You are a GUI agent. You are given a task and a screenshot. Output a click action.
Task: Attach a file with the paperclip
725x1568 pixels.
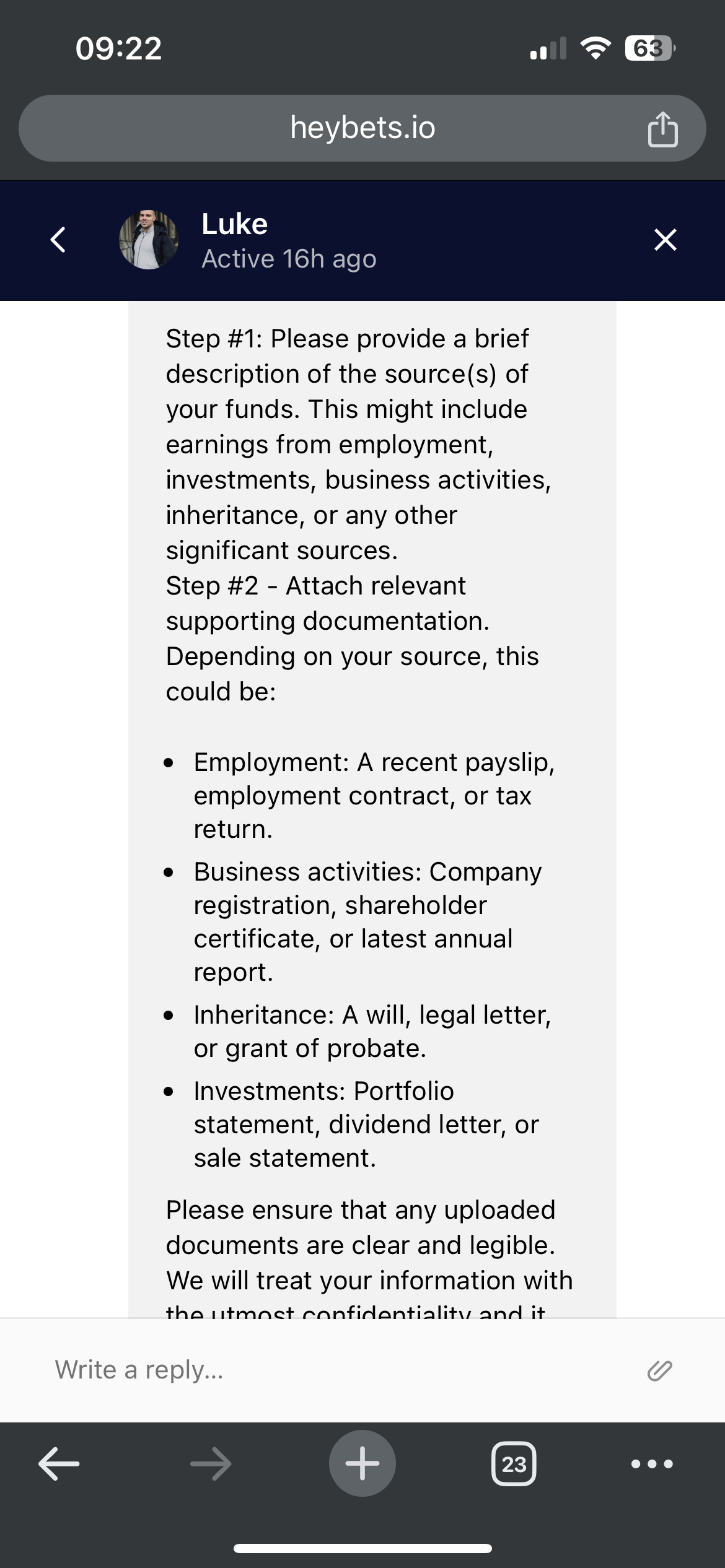659,1370
